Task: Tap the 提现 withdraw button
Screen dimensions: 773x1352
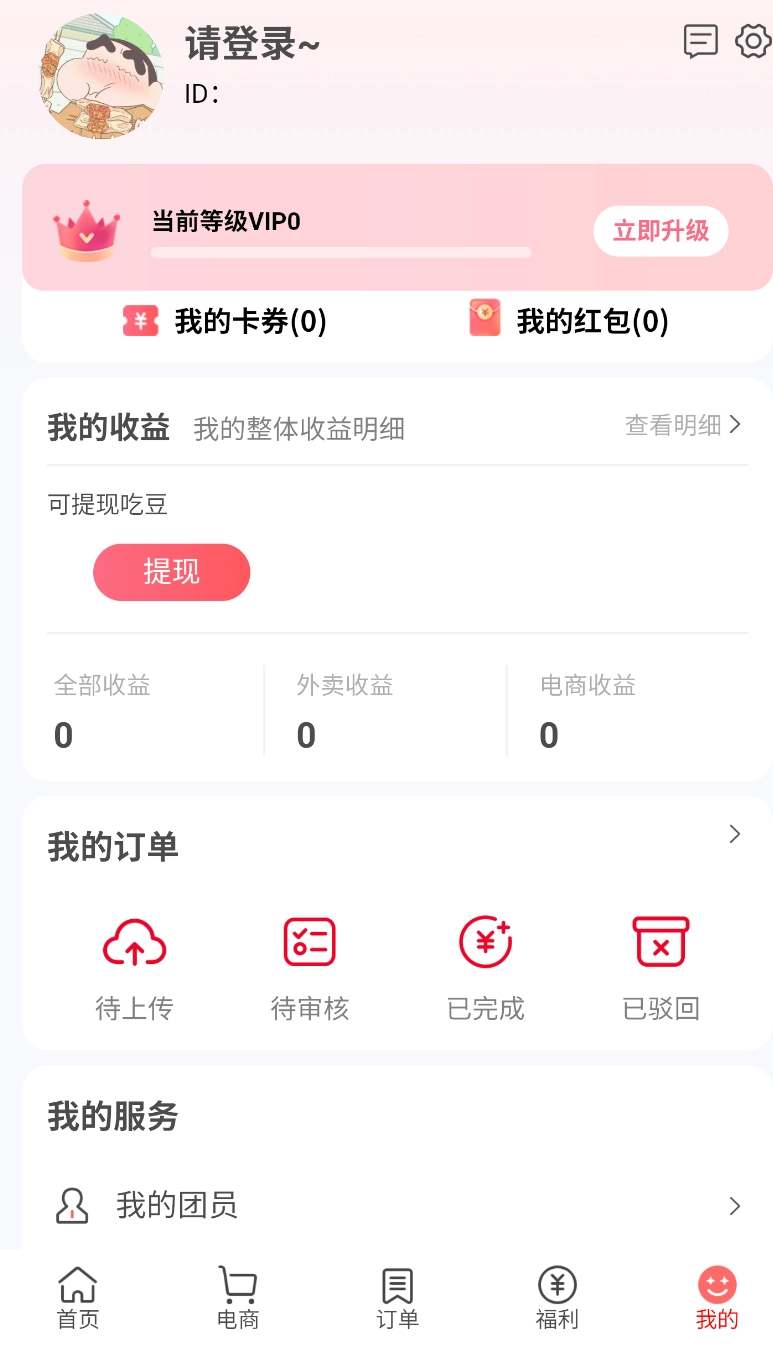Action: (171, 571)
